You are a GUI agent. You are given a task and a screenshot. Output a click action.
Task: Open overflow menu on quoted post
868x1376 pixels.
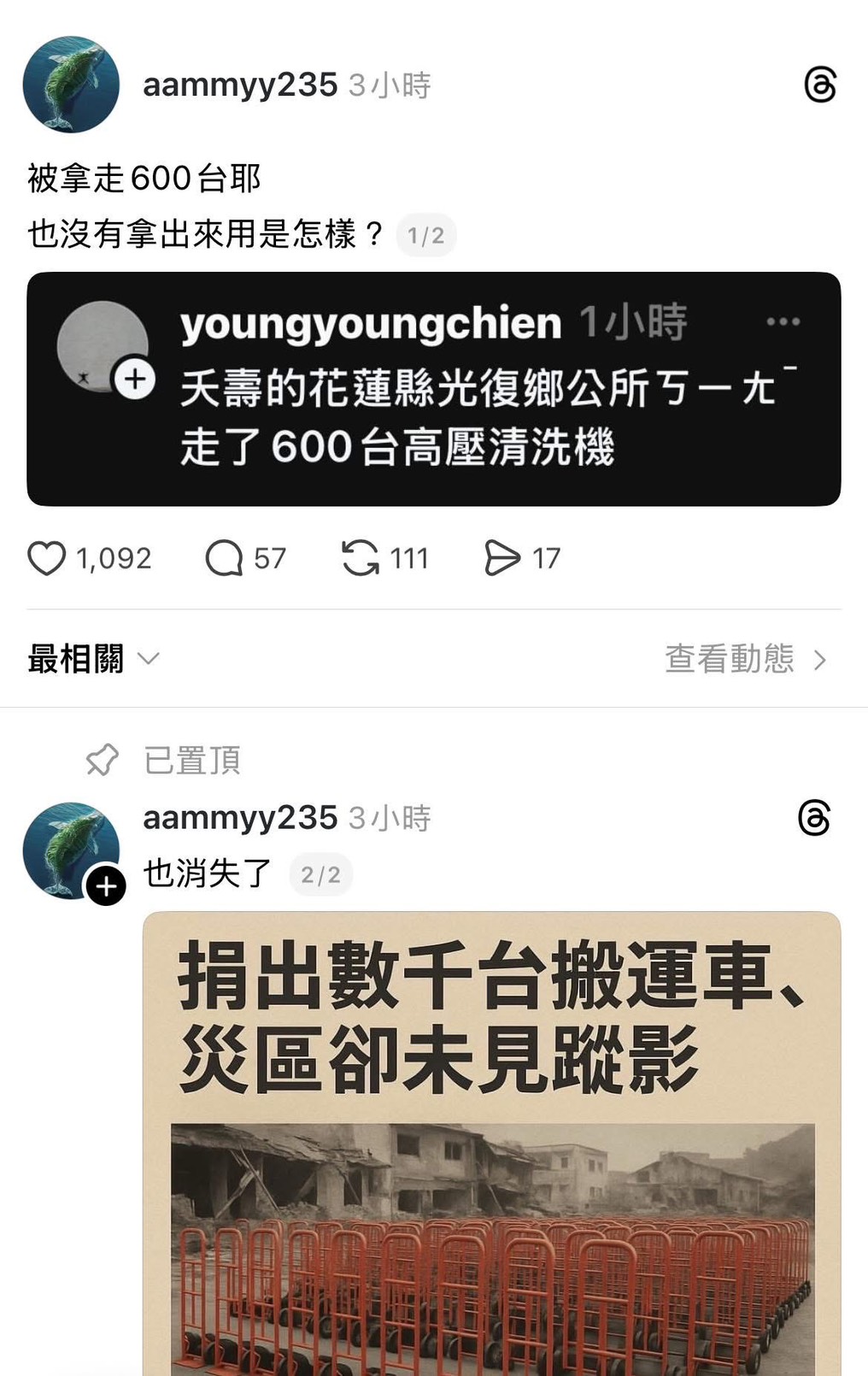point(783,322)
